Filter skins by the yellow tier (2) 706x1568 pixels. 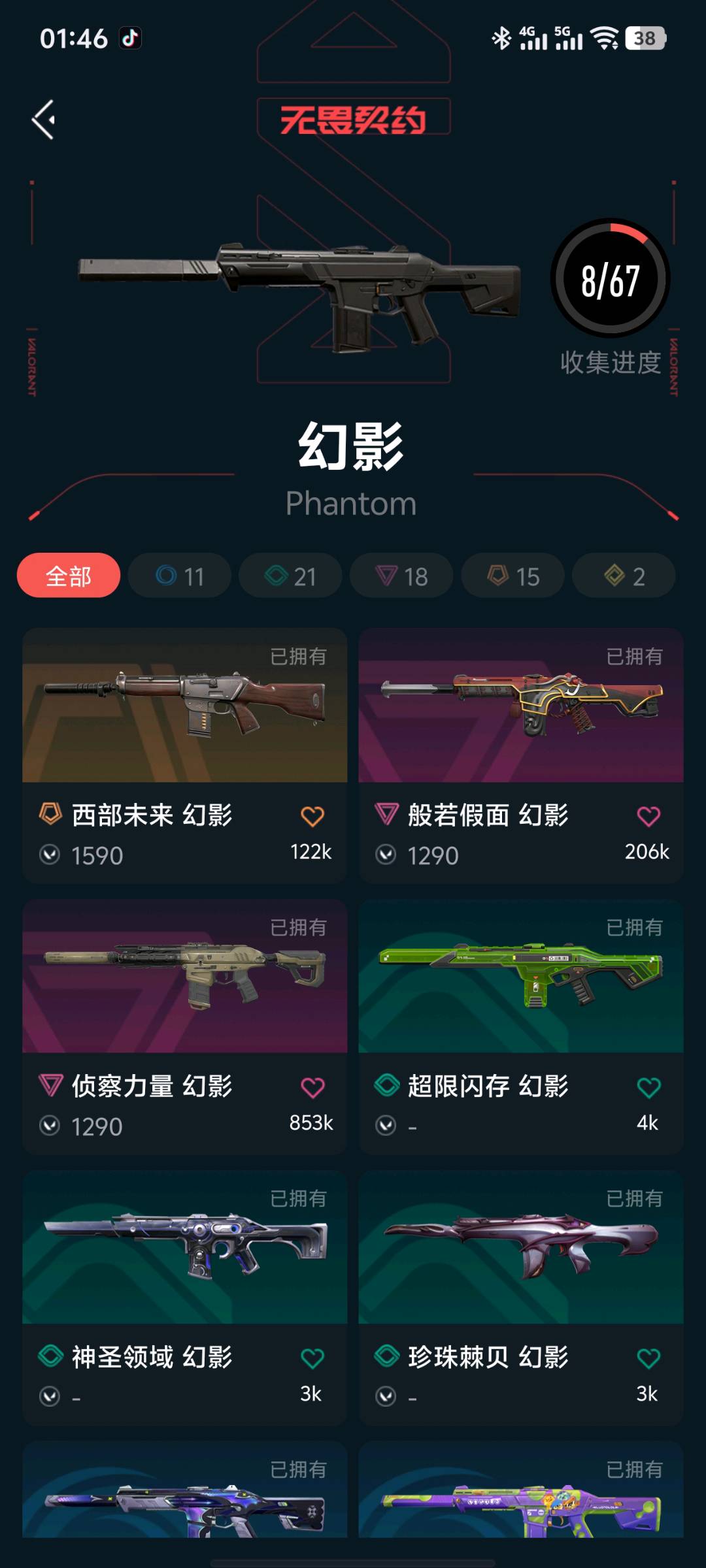pyautogui.click(x=624, y=576)
